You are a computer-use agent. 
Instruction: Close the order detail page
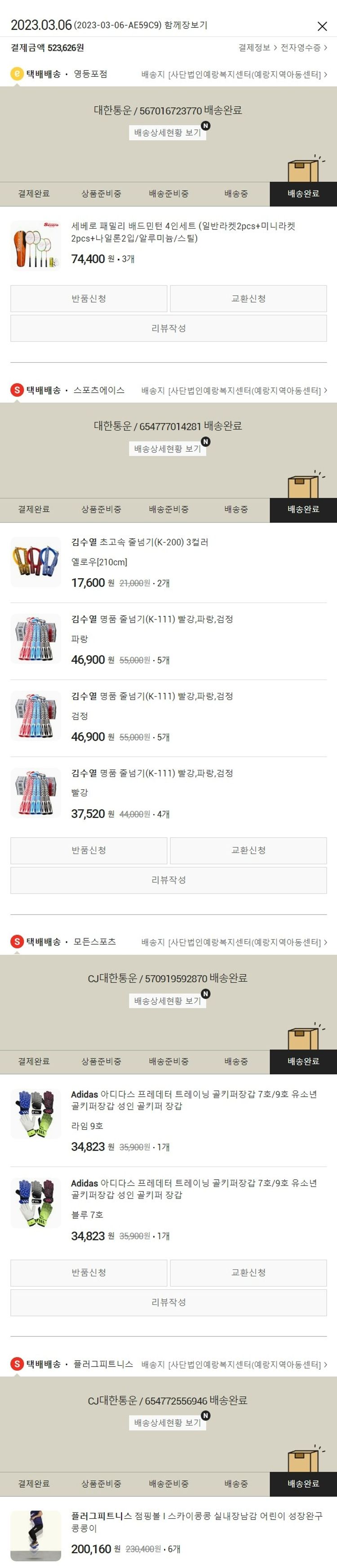click(322, 26)
